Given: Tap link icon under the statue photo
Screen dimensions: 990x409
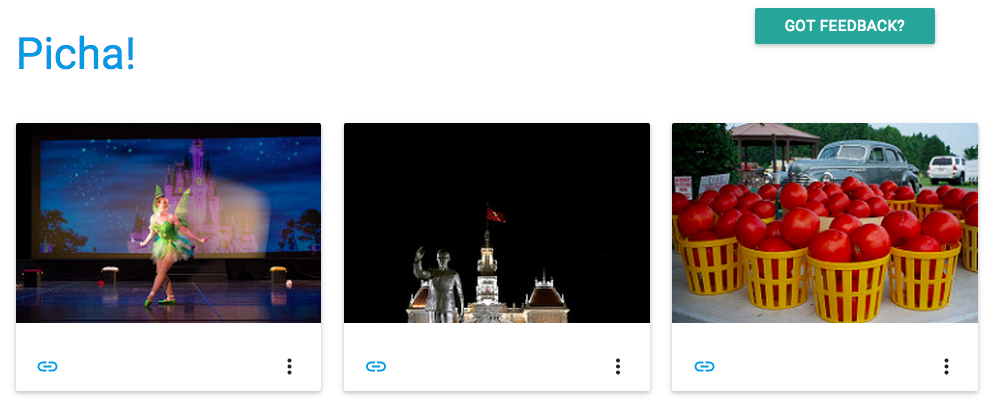Looking at the screenshot, I should pos(375,367).
